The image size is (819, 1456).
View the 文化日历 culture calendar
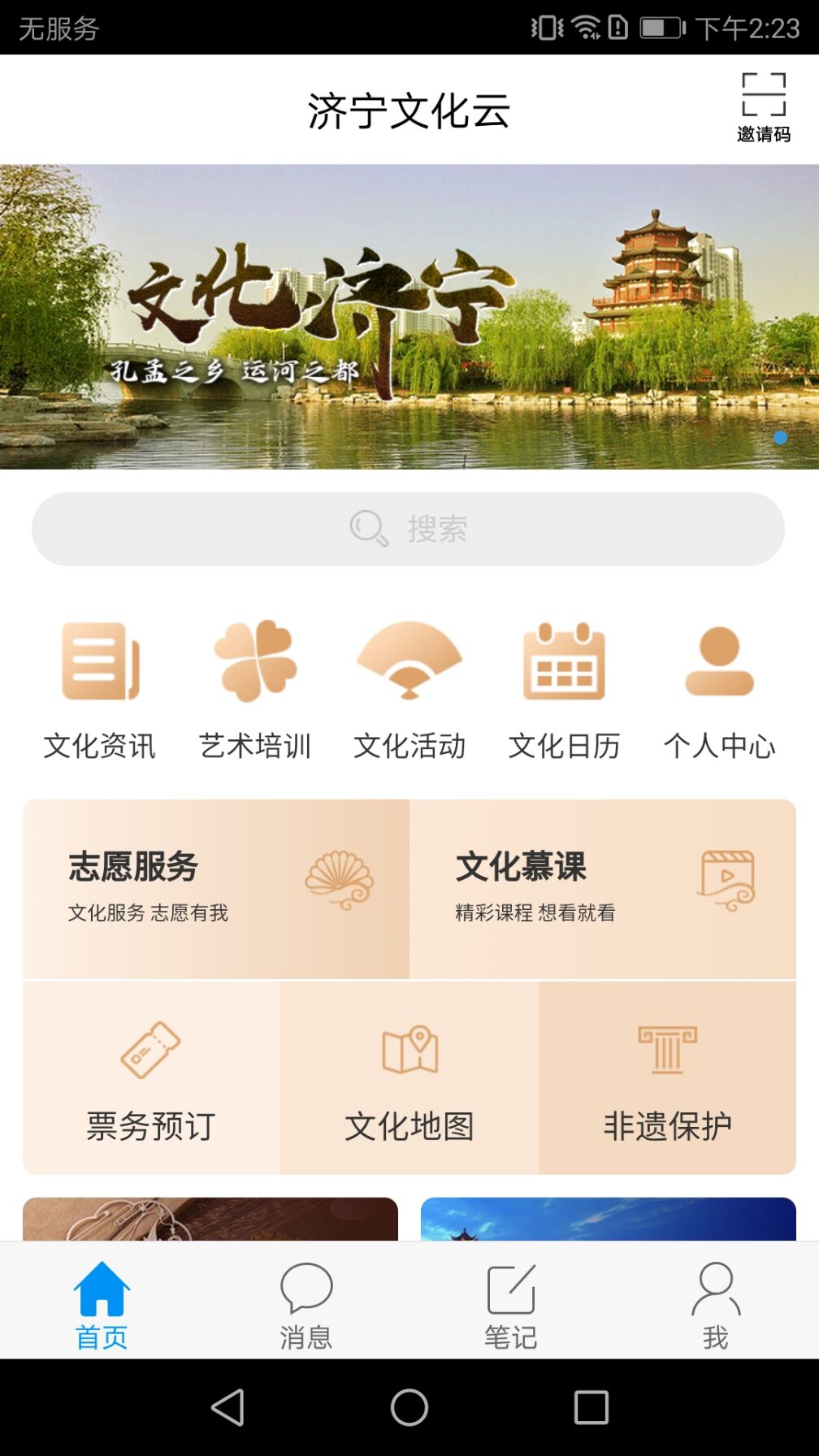564,687
